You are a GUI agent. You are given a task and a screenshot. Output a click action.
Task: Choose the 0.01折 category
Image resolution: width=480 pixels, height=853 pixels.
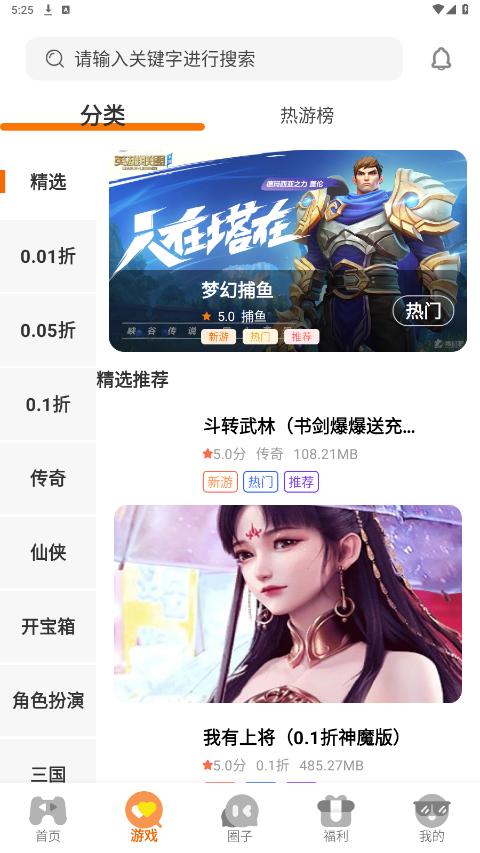click(48, 256)
